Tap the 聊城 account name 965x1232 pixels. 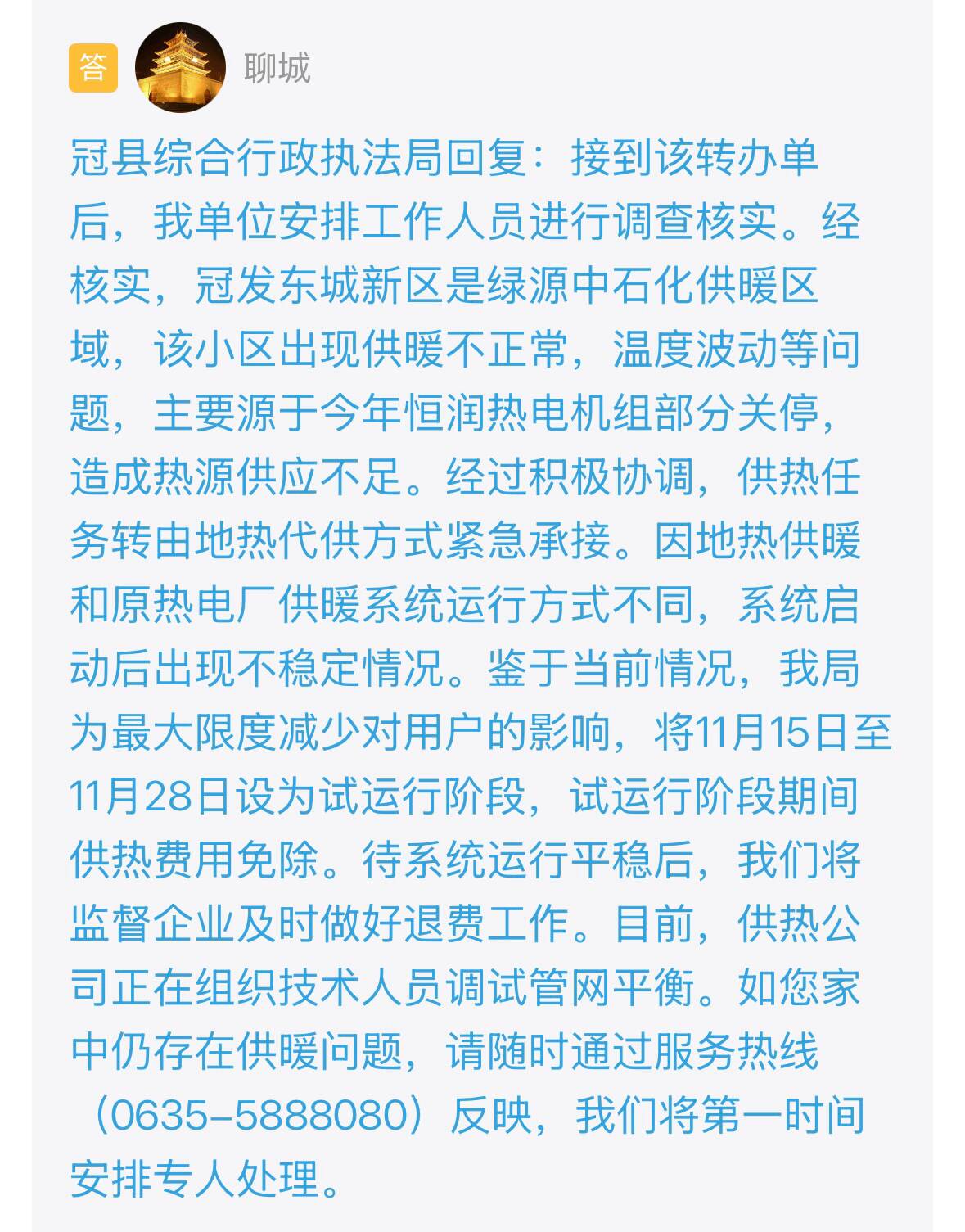(x=277, y=69)
